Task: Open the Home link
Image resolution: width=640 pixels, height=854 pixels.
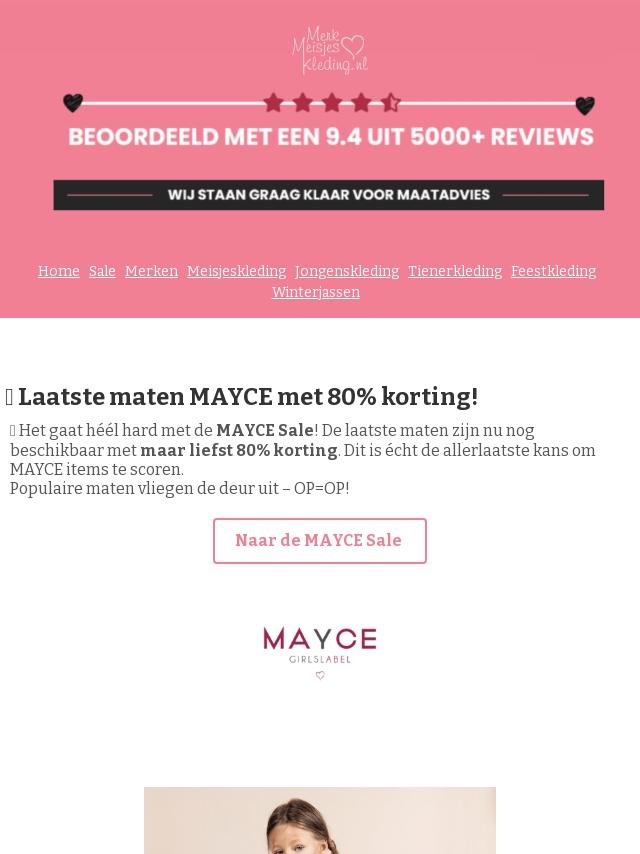Action: click(59, 271)
